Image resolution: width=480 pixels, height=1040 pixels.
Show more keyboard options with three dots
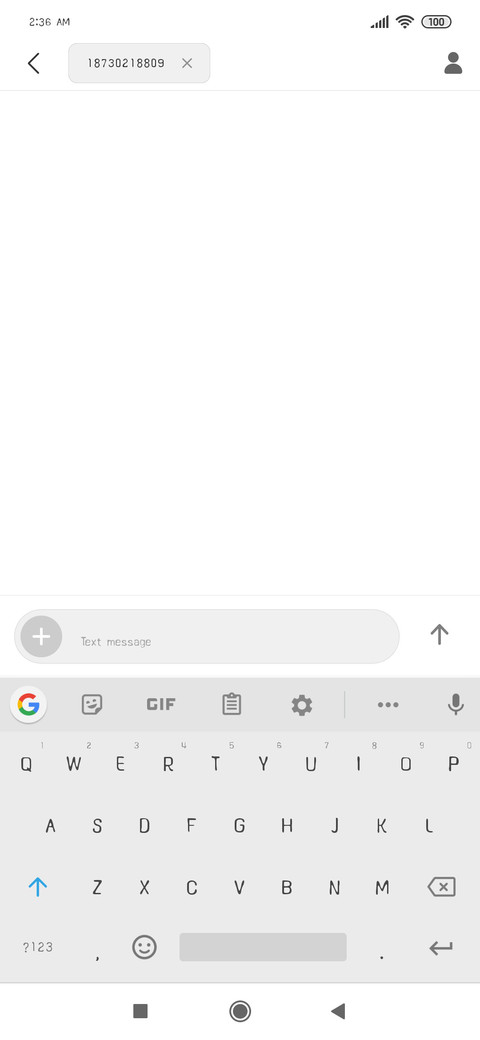pos(388,704)
